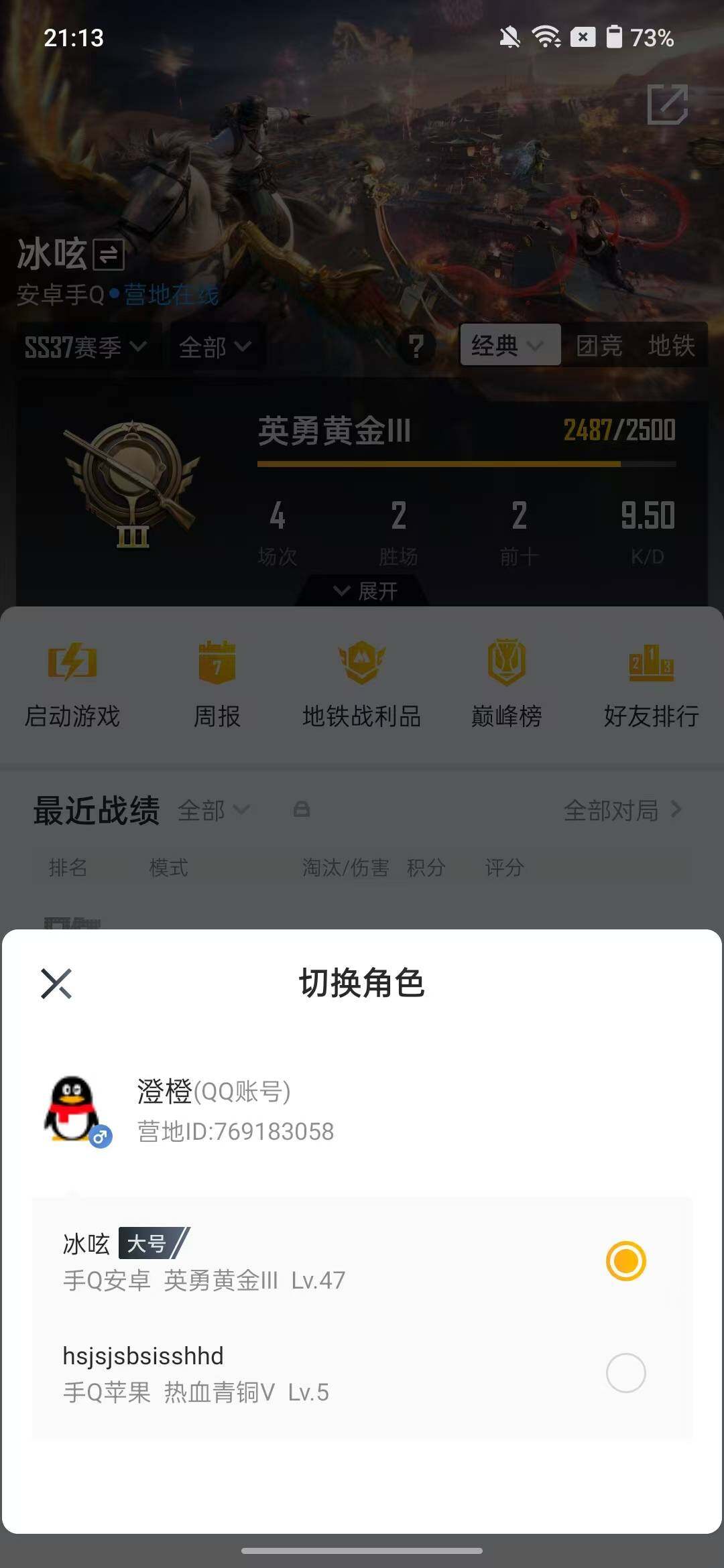Select the hsjsjsbsisshhd account radio button
Screen dimensions: 724x1568
[x=627, y=1370]
